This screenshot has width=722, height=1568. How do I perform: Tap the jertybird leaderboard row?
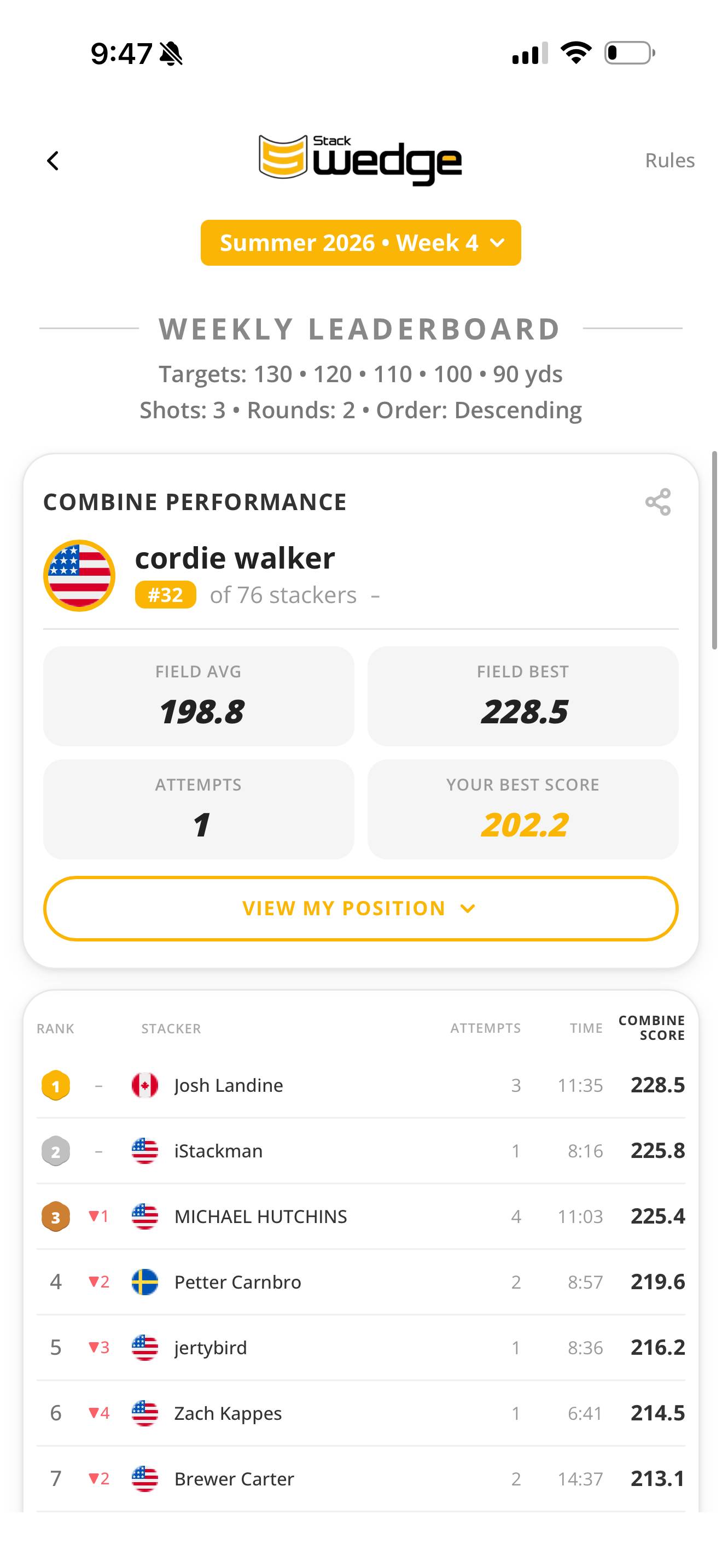click(x=361, y=1348)
